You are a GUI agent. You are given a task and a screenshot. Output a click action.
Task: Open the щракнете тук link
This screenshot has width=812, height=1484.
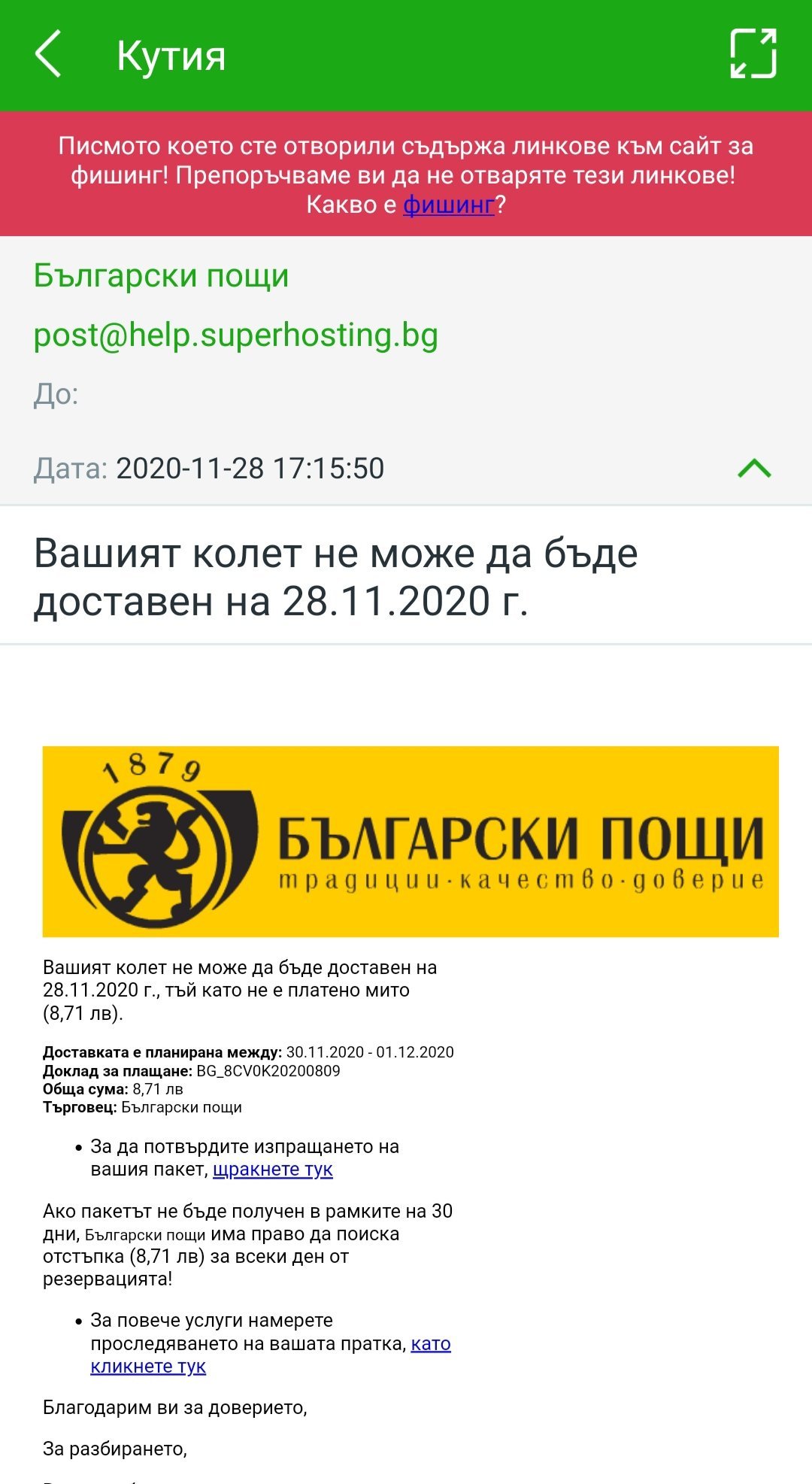pyautogui.click(x=273, y=1170)
